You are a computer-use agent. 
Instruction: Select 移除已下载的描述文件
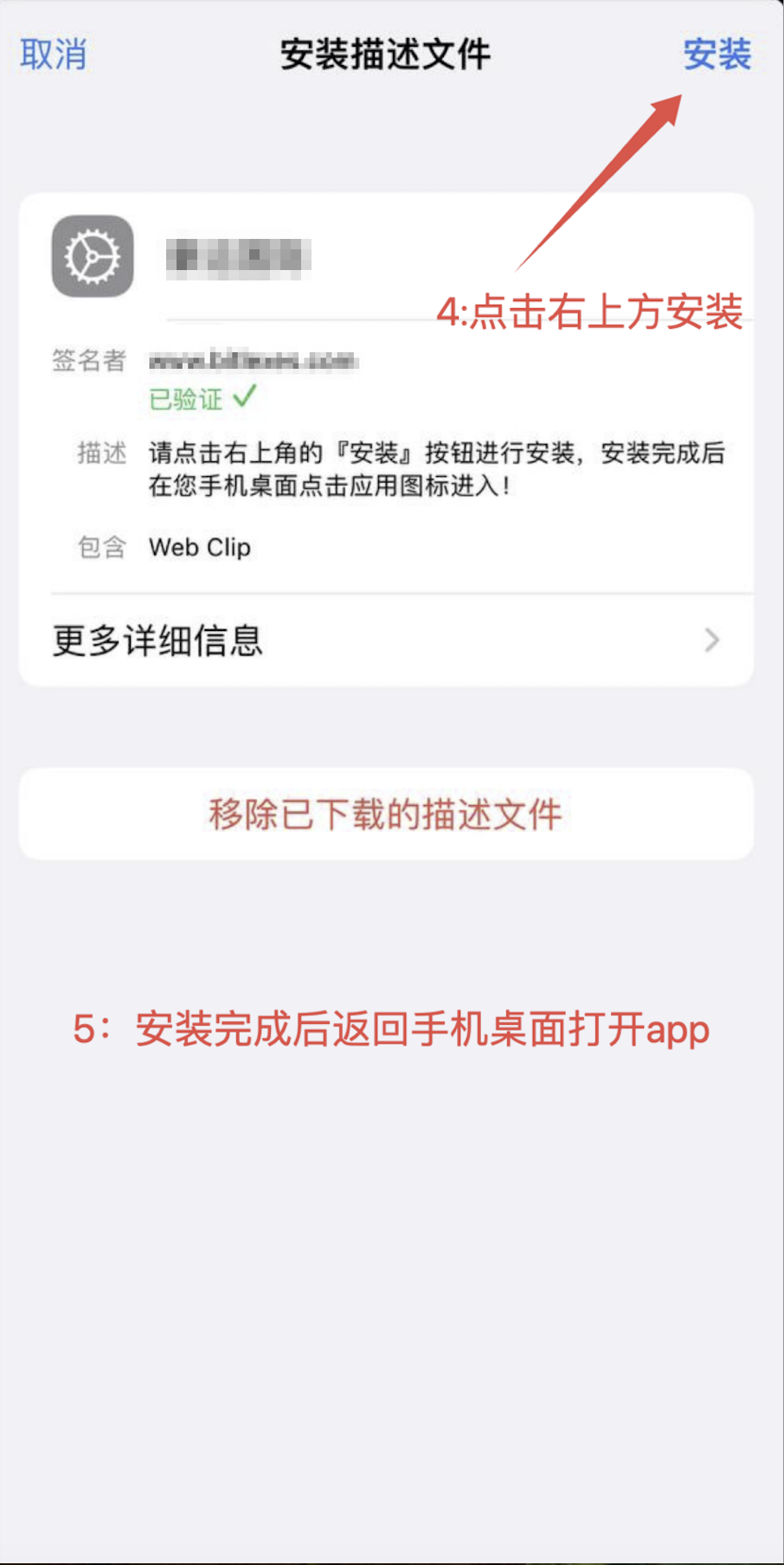386,814
